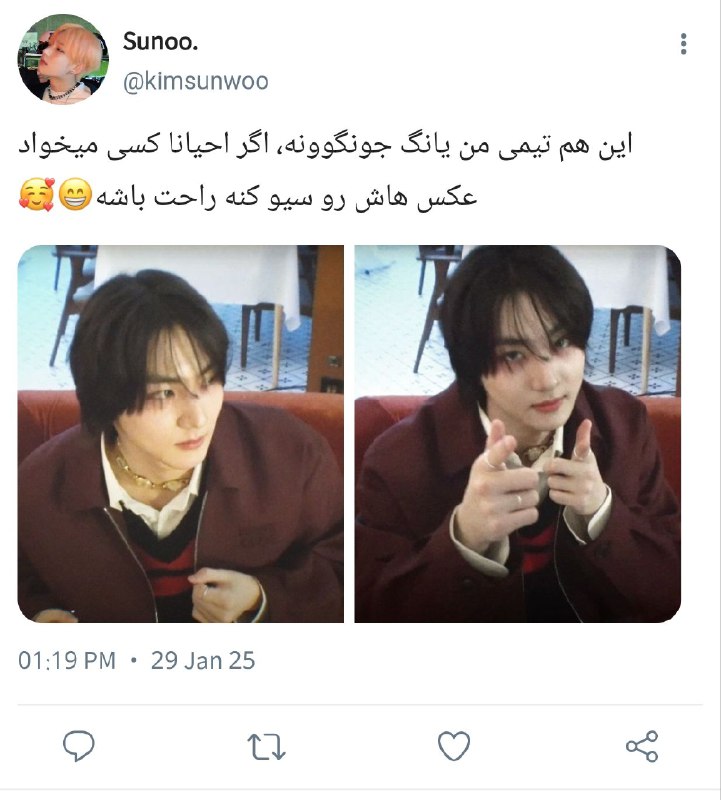The image size is (721, 800).
Task: Share this tweet
Action: pyautogui.click(x=641, y=746)
